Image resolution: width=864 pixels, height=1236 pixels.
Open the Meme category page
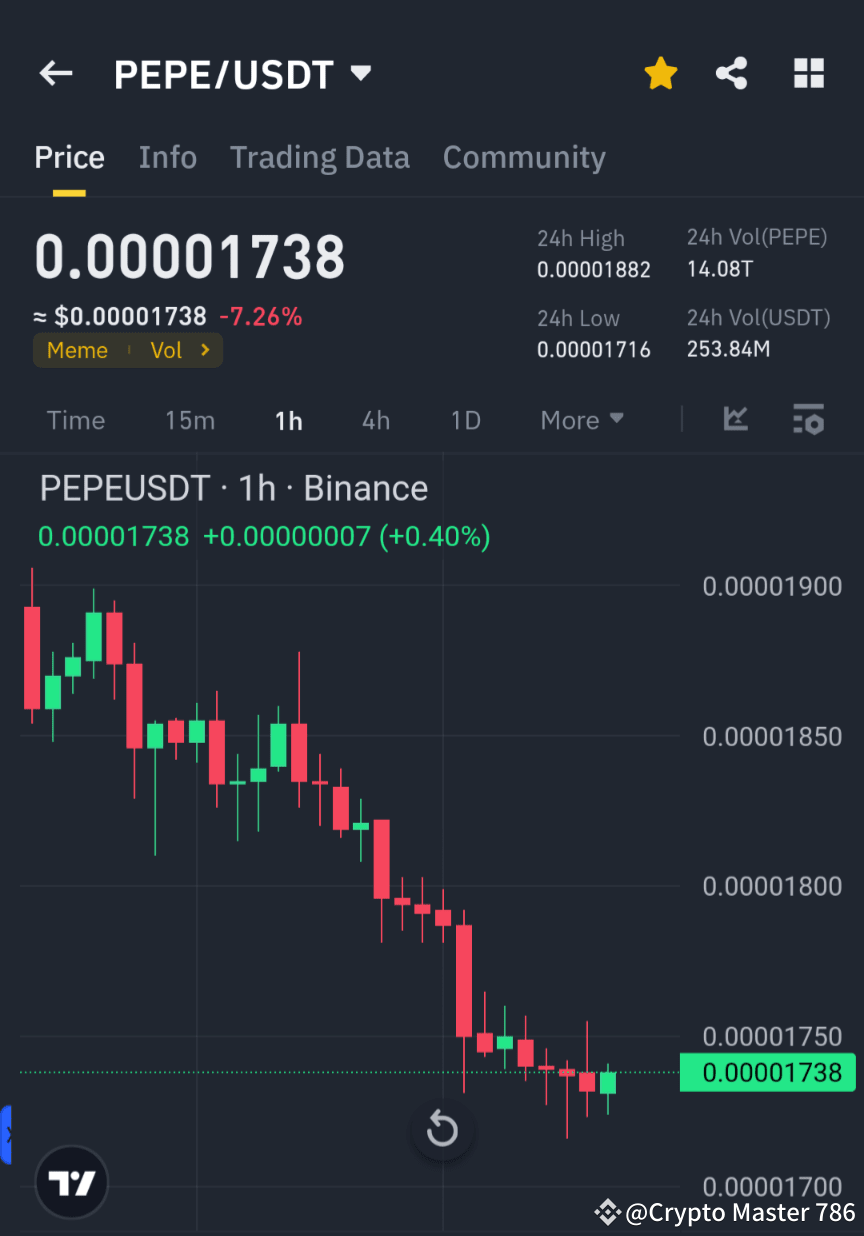75,350
